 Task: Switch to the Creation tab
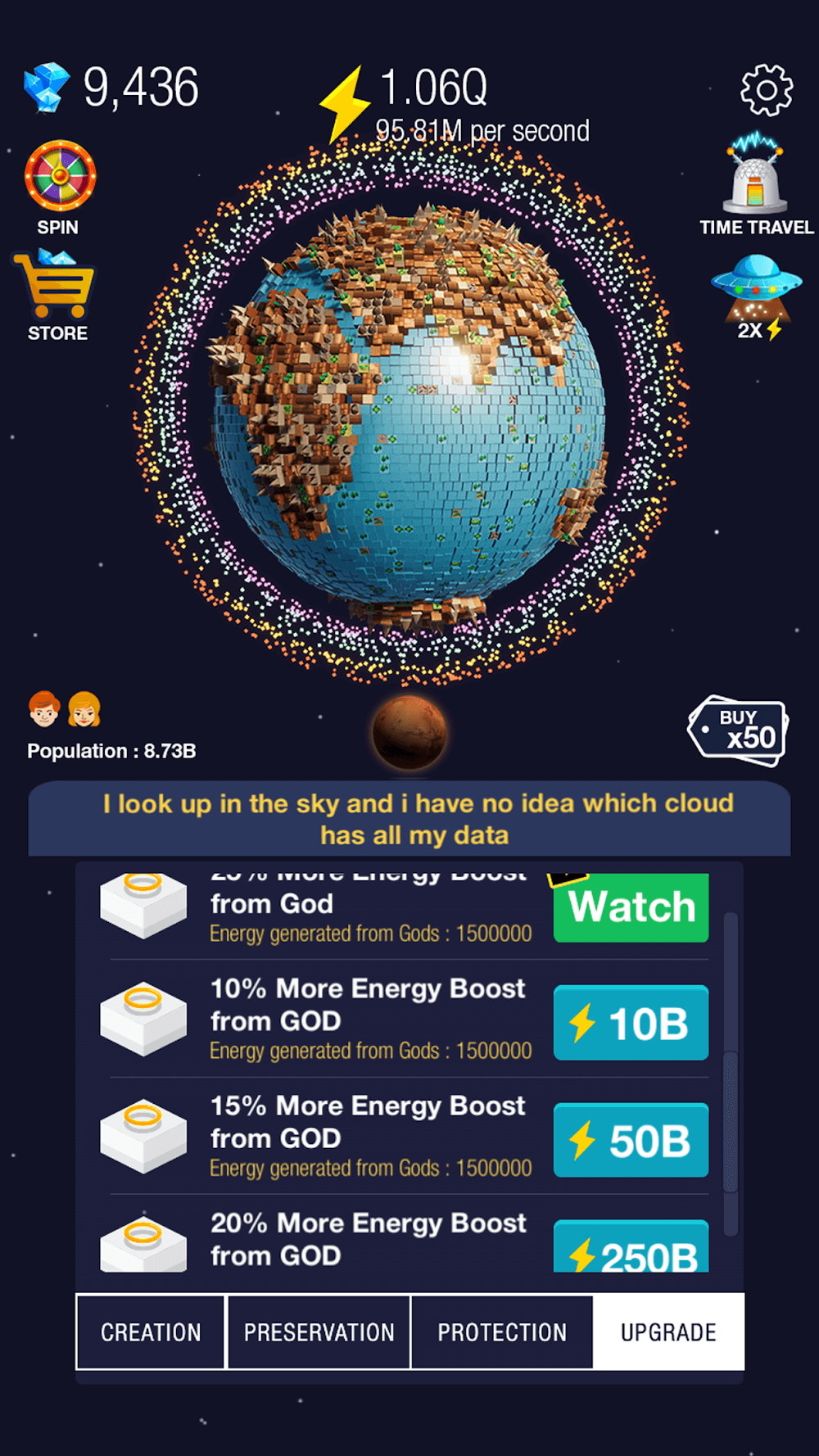click(x=151, y=1332)
